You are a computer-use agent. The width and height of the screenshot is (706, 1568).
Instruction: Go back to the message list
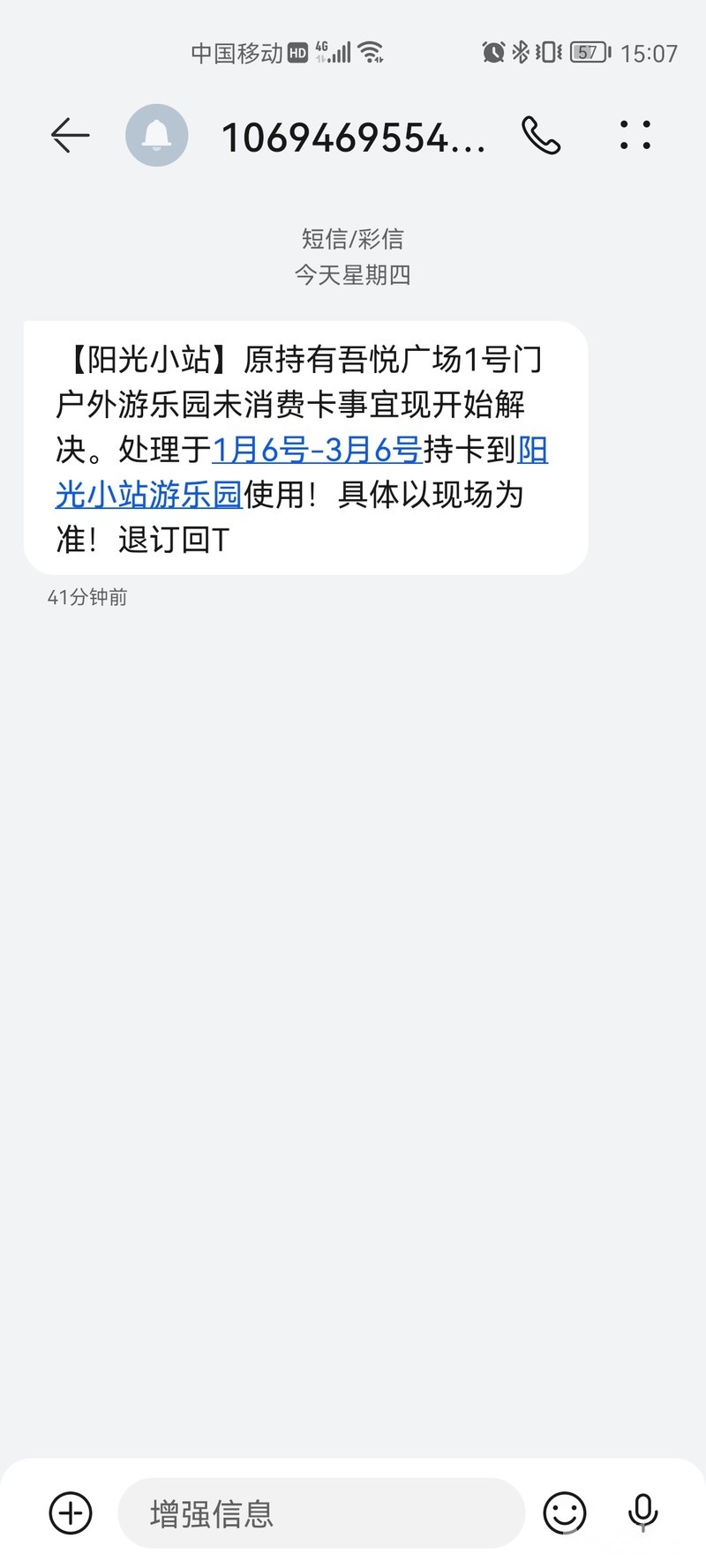click(70, 136)
